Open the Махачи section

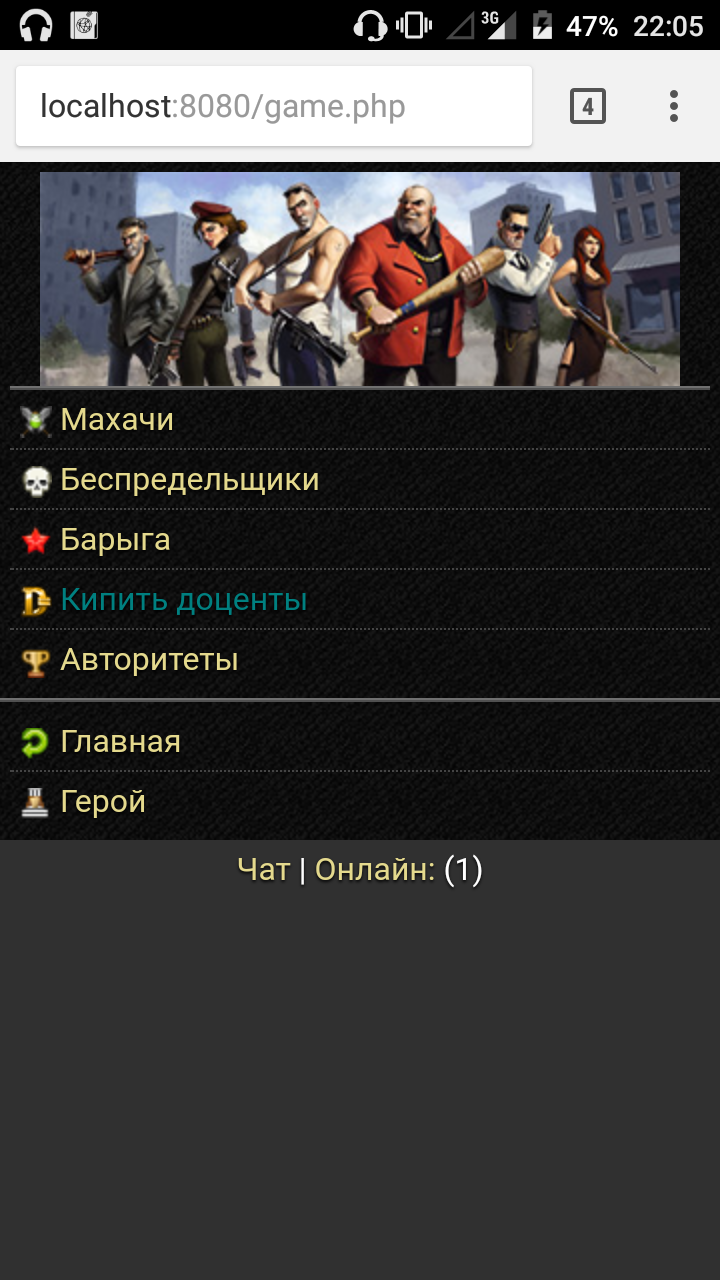click(x=117, y=420)
